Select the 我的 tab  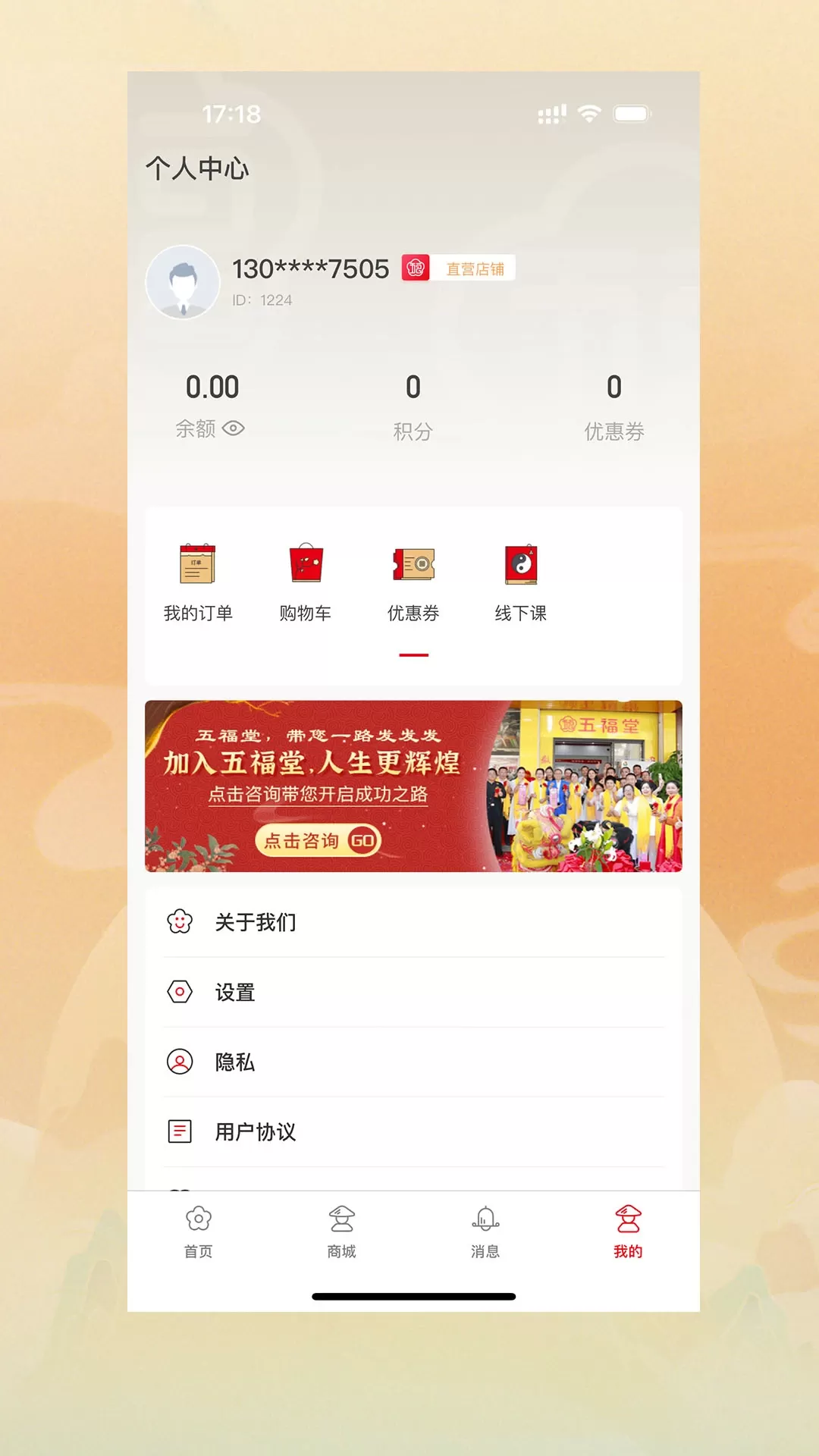click(x=628, y=1232)
